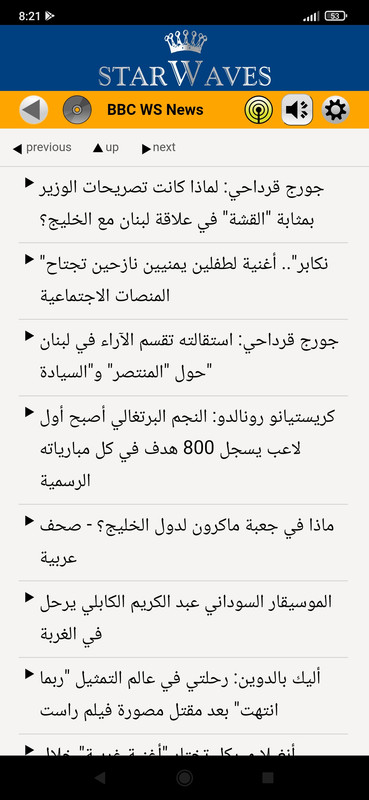Toggle the speaker sound button

click(x=297, y=110)
